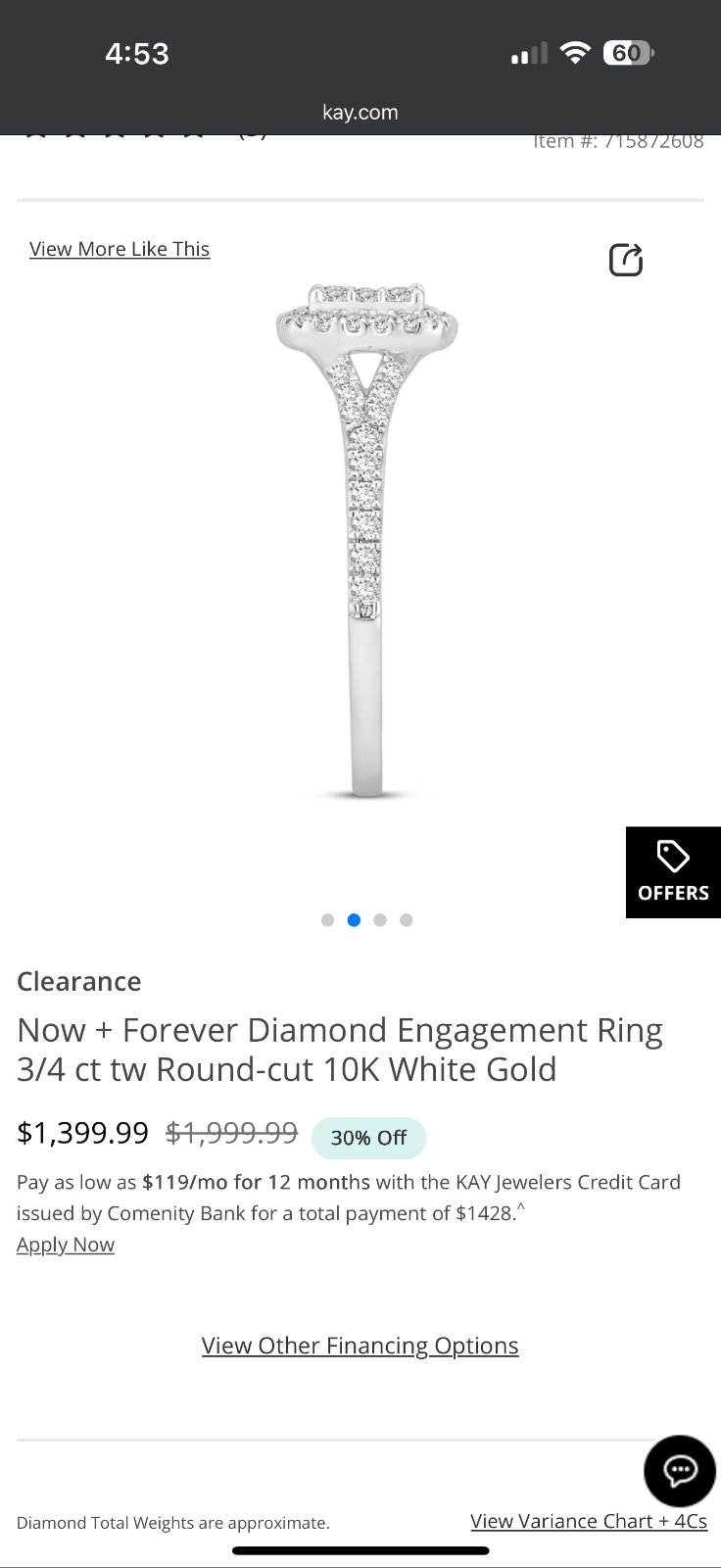Tap Apply Now for KAY credit card

[x=66, y=1245]
